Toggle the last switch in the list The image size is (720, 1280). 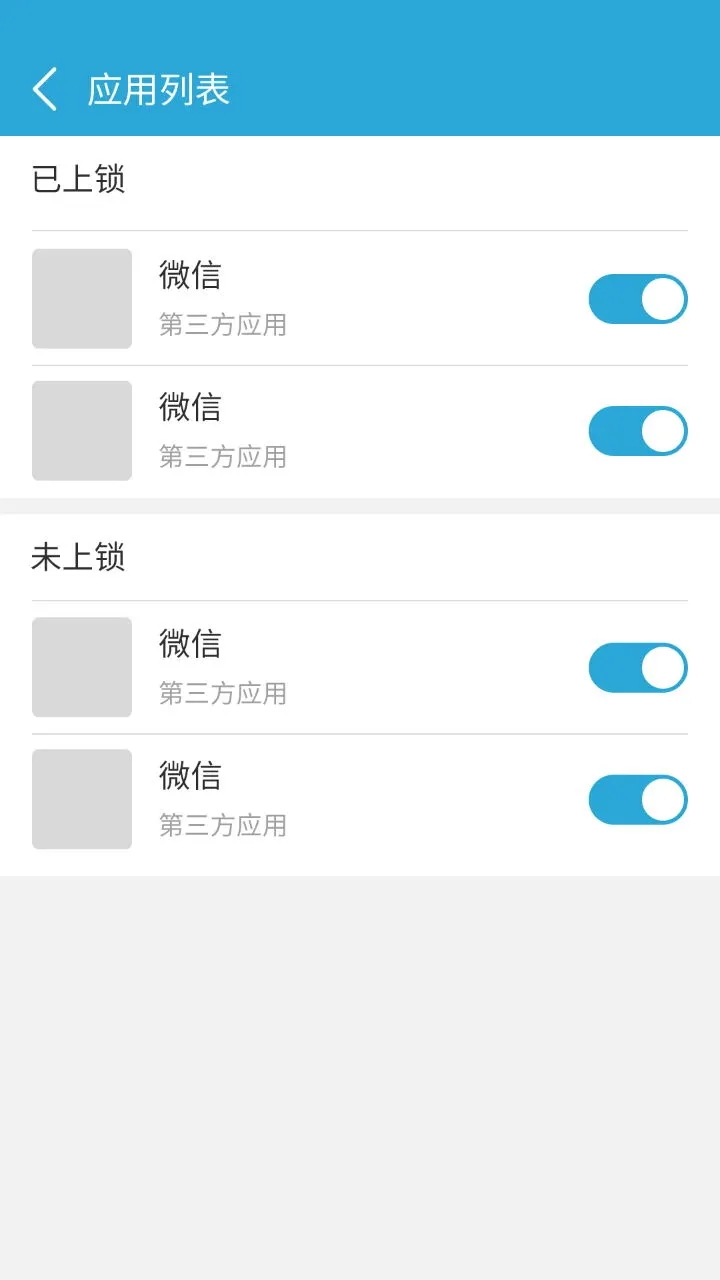click(x=637, y=799)
